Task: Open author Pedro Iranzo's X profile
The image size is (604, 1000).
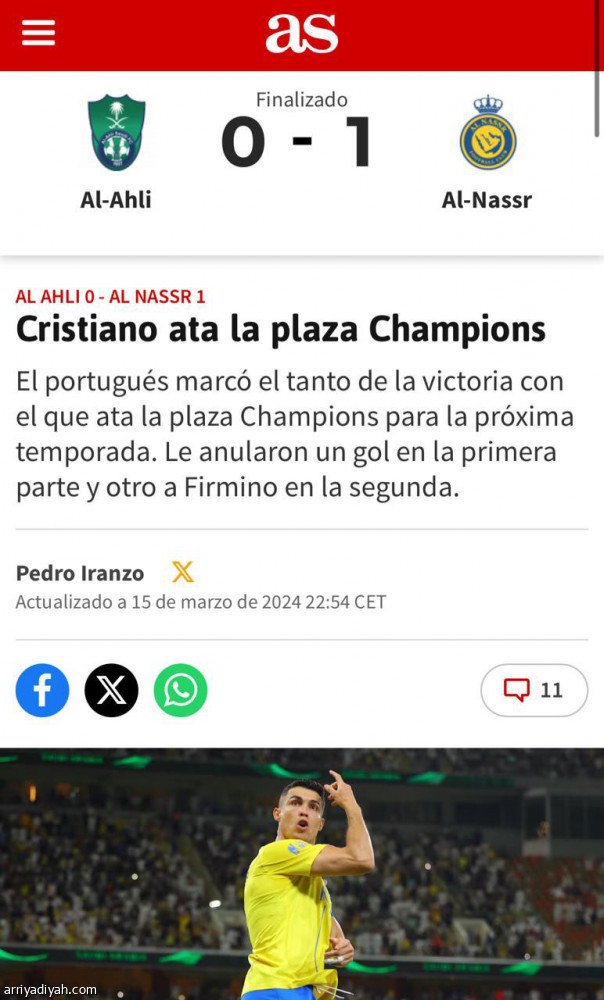Action: 182,573
